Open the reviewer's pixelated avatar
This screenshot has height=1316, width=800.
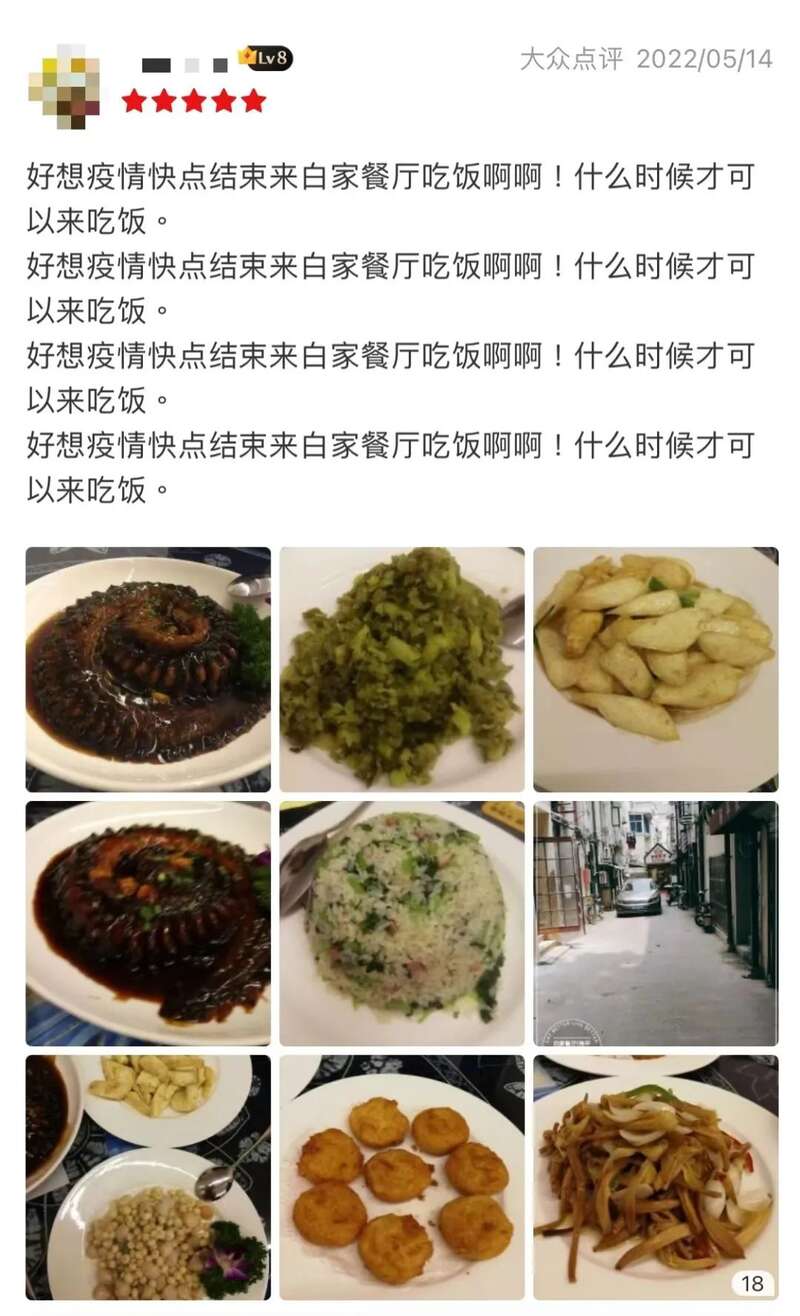[x=63, y=86]
